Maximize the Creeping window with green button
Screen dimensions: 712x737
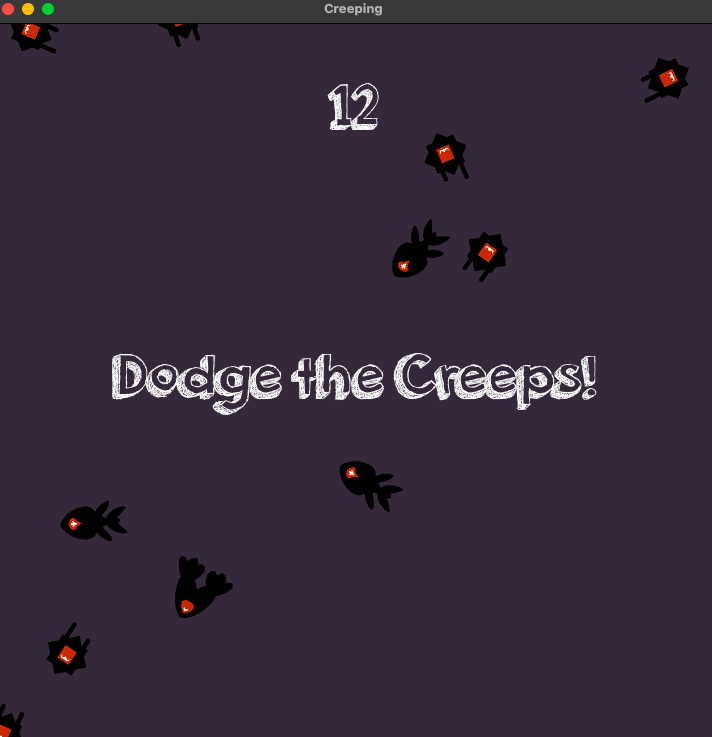coord(48,9)
